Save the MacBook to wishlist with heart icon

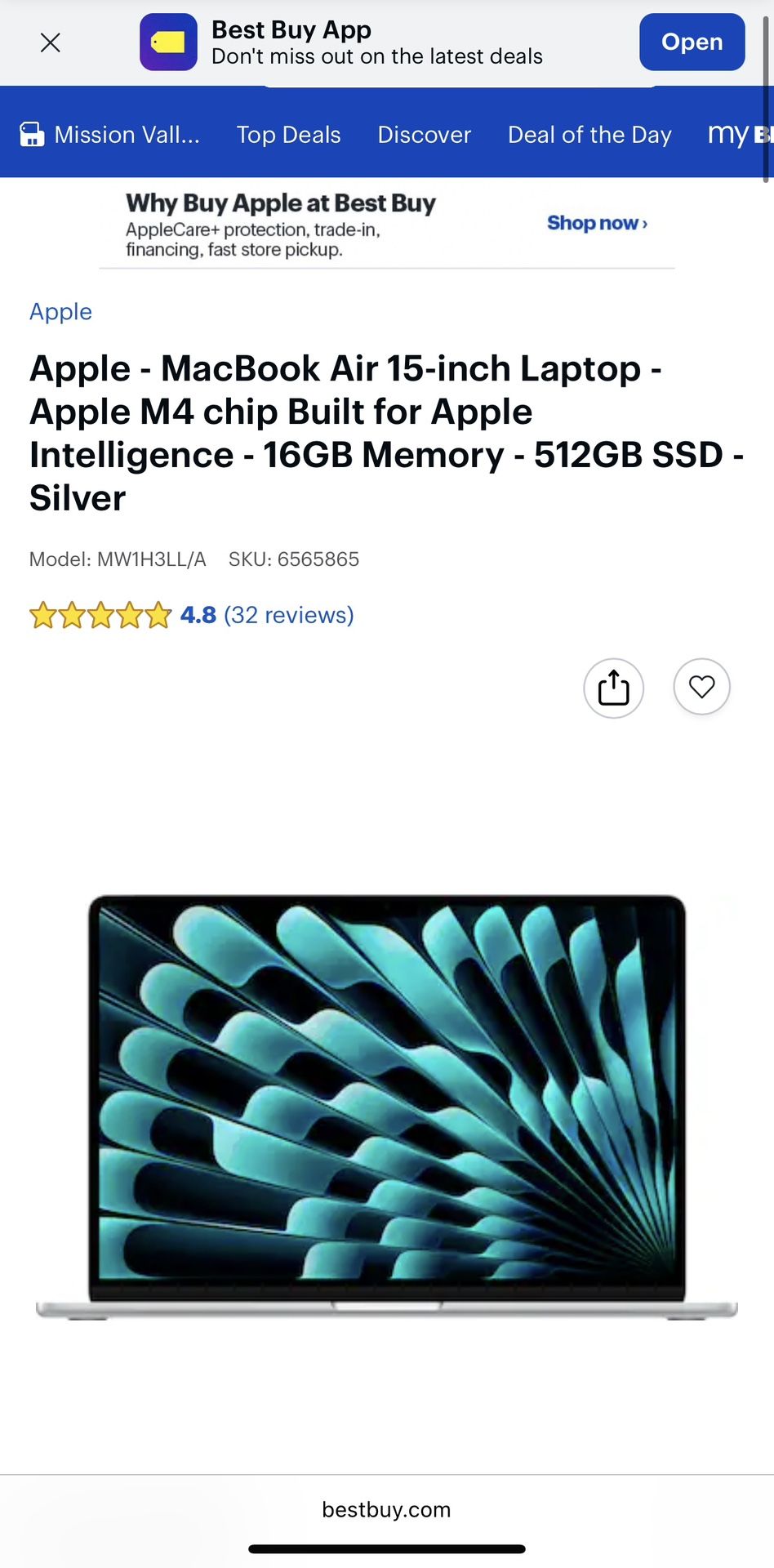pyautogui.click(x=701, y=687)
